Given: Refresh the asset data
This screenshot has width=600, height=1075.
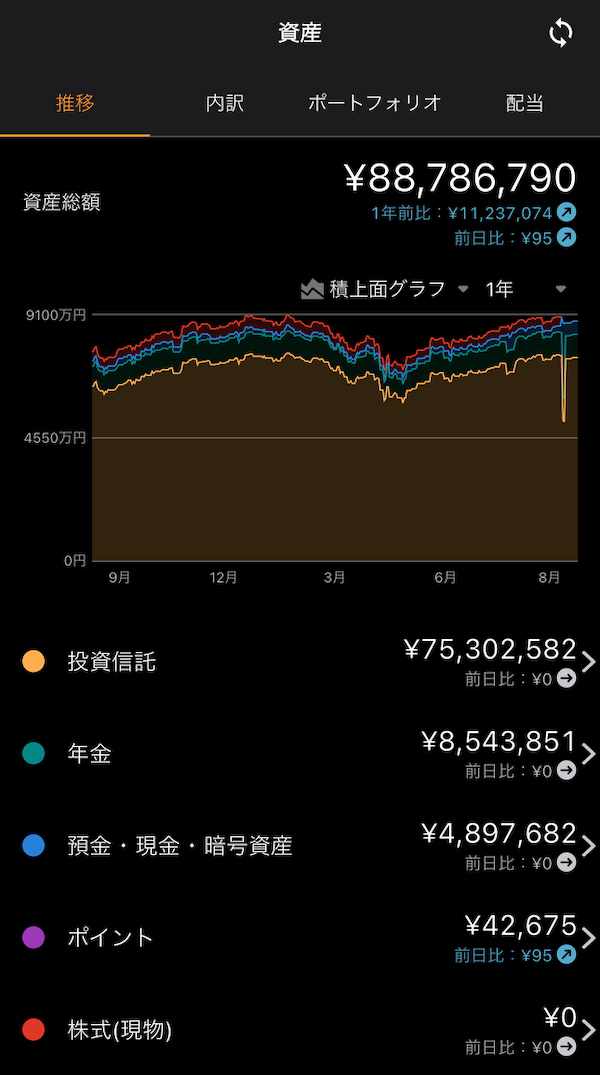Looking at the screenshot, I should [561, 33].
